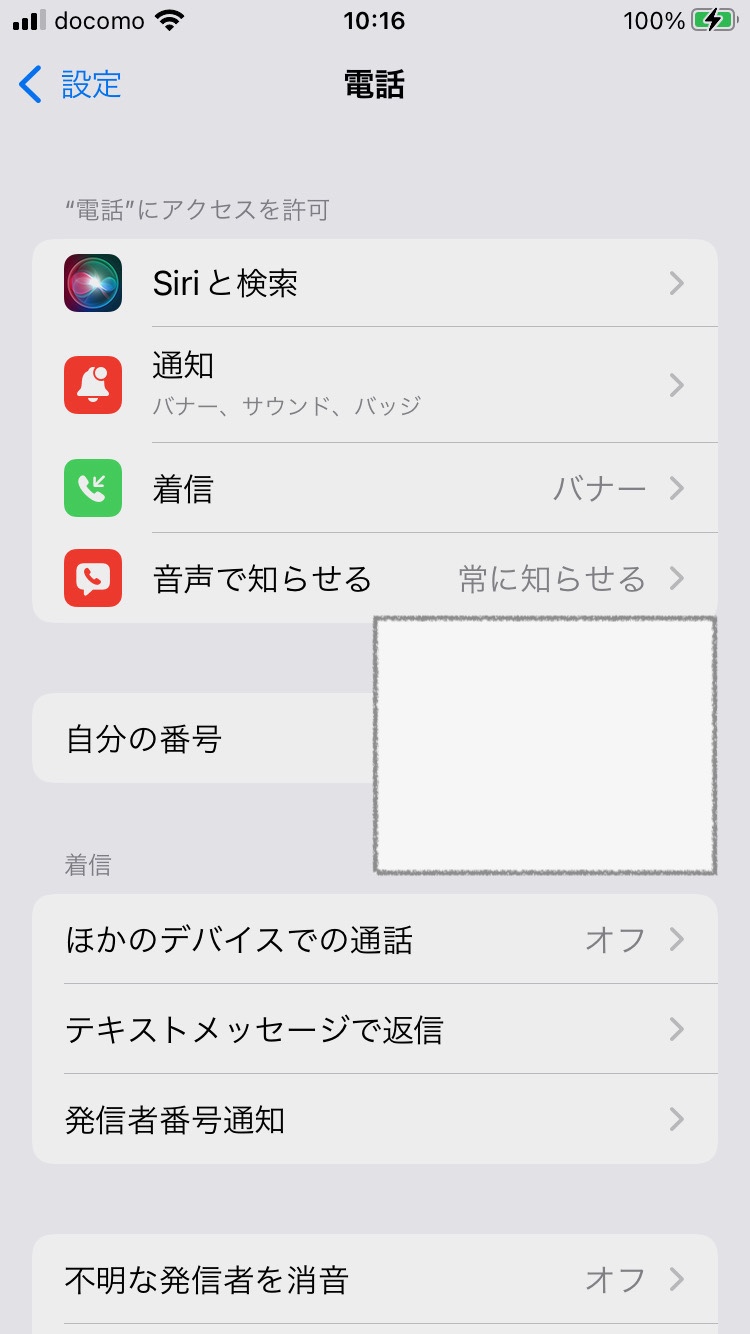This screenshot has width=750, height=1334.
Task: Open ほかのデバイスでの通話 setting
Action: click(375, 940)
